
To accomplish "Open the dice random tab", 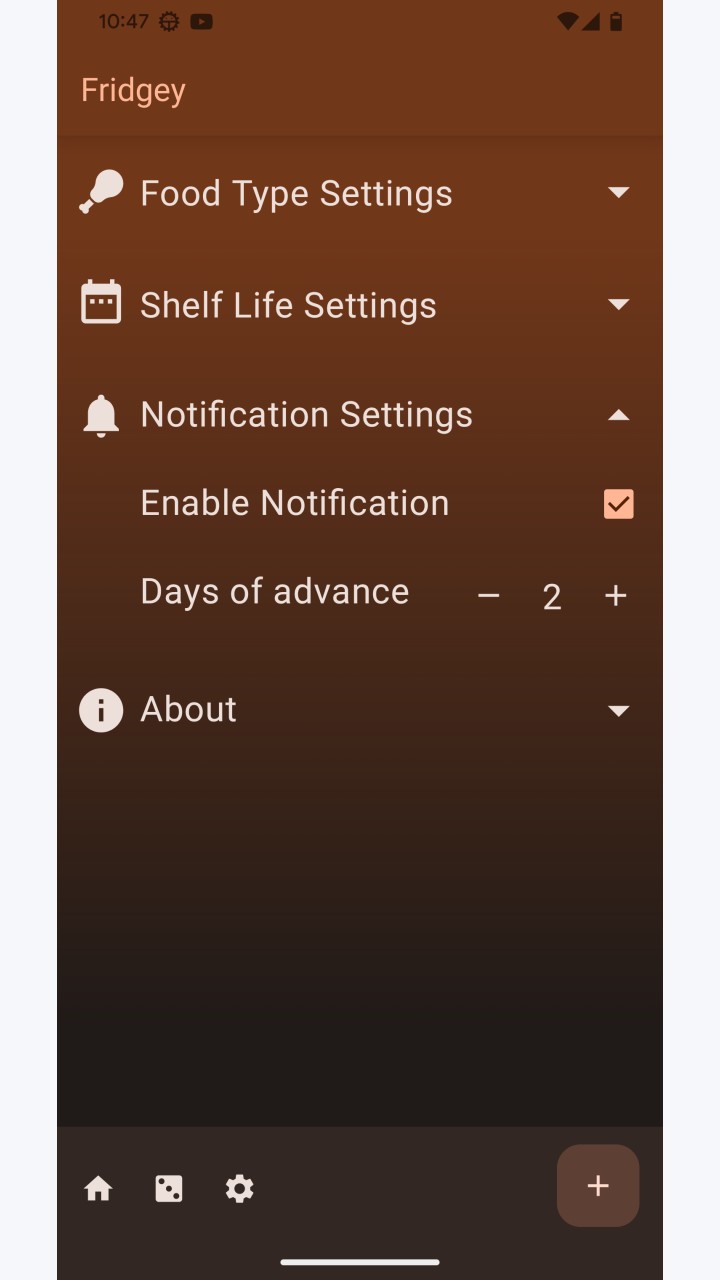I will point(169,1188).
